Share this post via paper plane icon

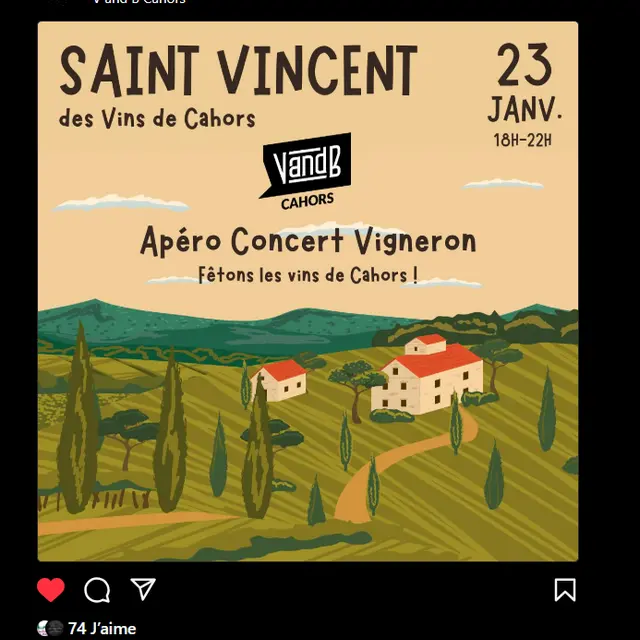[144, 589]
